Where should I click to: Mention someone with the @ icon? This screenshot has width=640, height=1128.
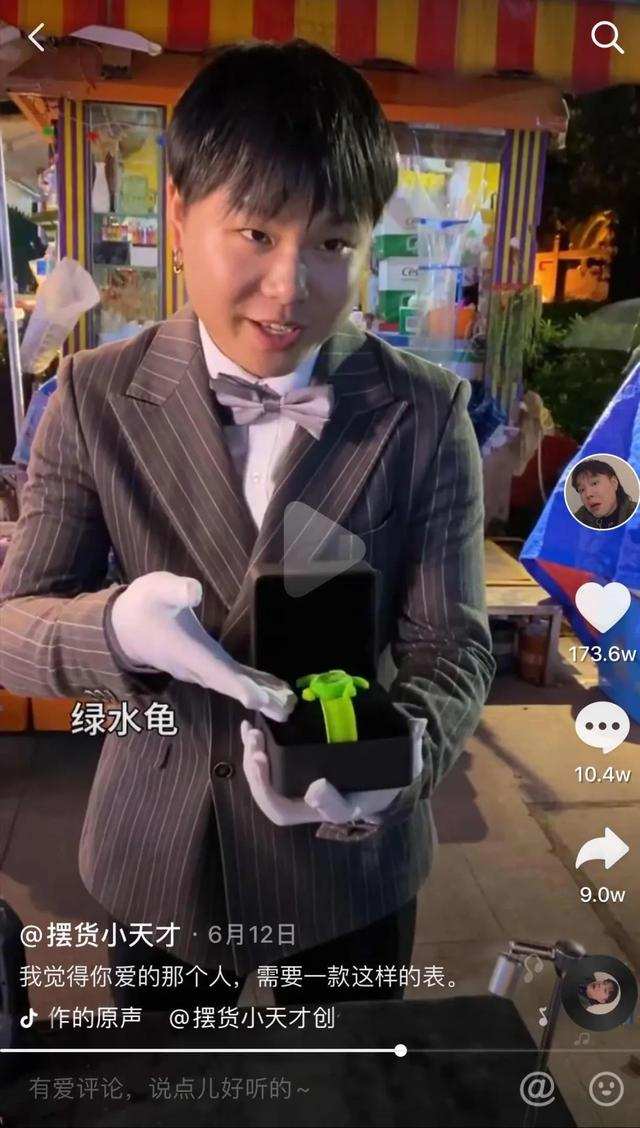(x=537, y=1088)
